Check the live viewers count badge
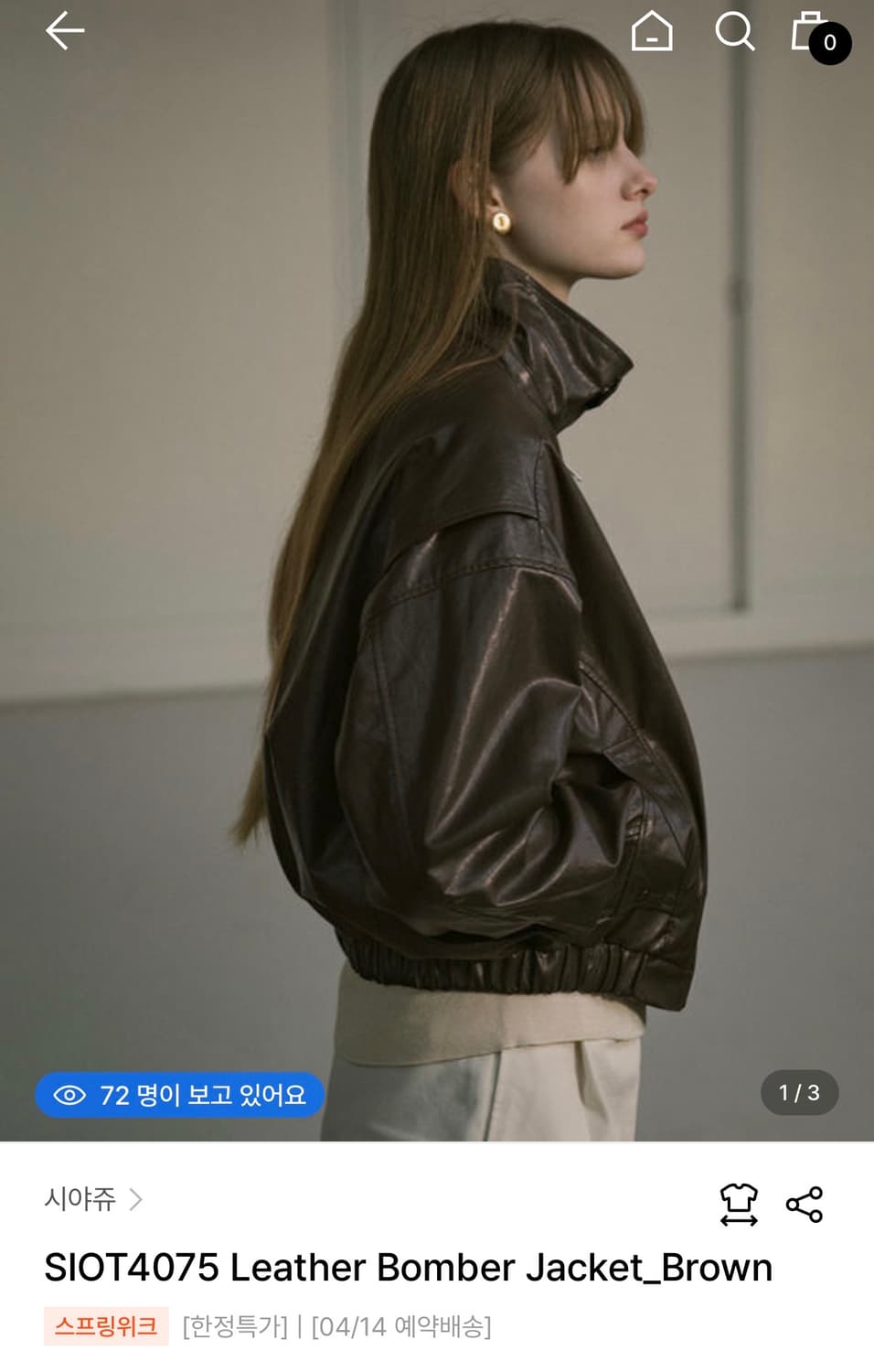Screen dimensions: 874x1372 179,1094
